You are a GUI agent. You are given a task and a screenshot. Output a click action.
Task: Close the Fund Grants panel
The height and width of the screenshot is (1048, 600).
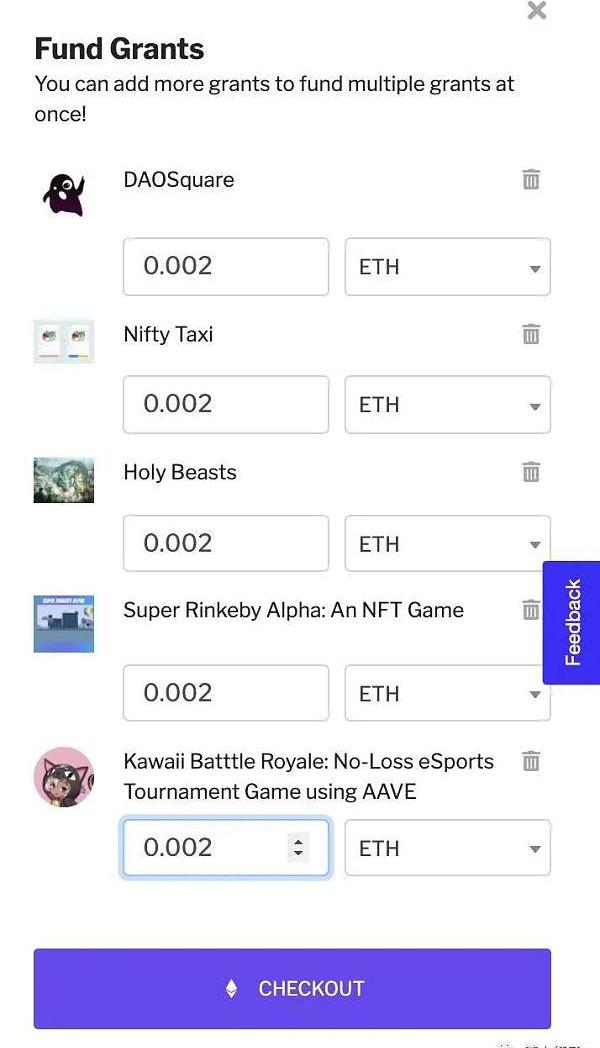(x=537, y=10)
